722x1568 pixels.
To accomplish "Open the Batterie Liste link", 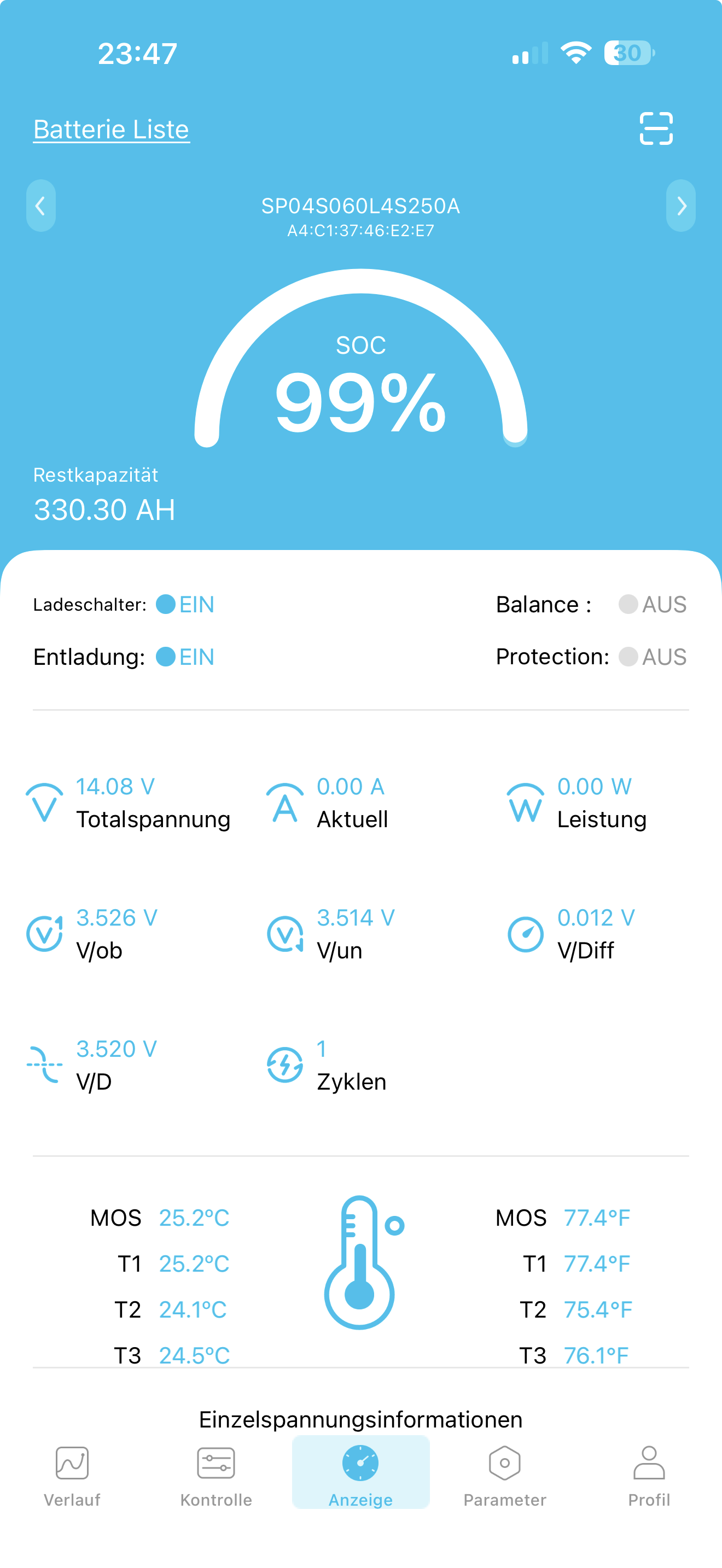I will tap(111, 130).
